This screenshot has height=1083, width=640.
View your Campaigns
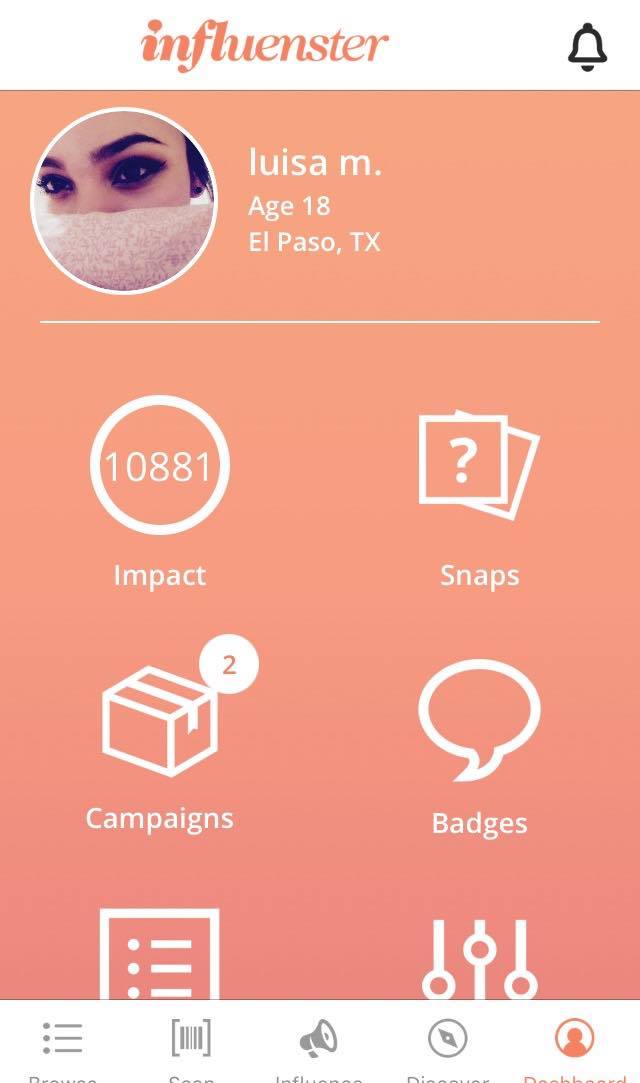[160, 723]
